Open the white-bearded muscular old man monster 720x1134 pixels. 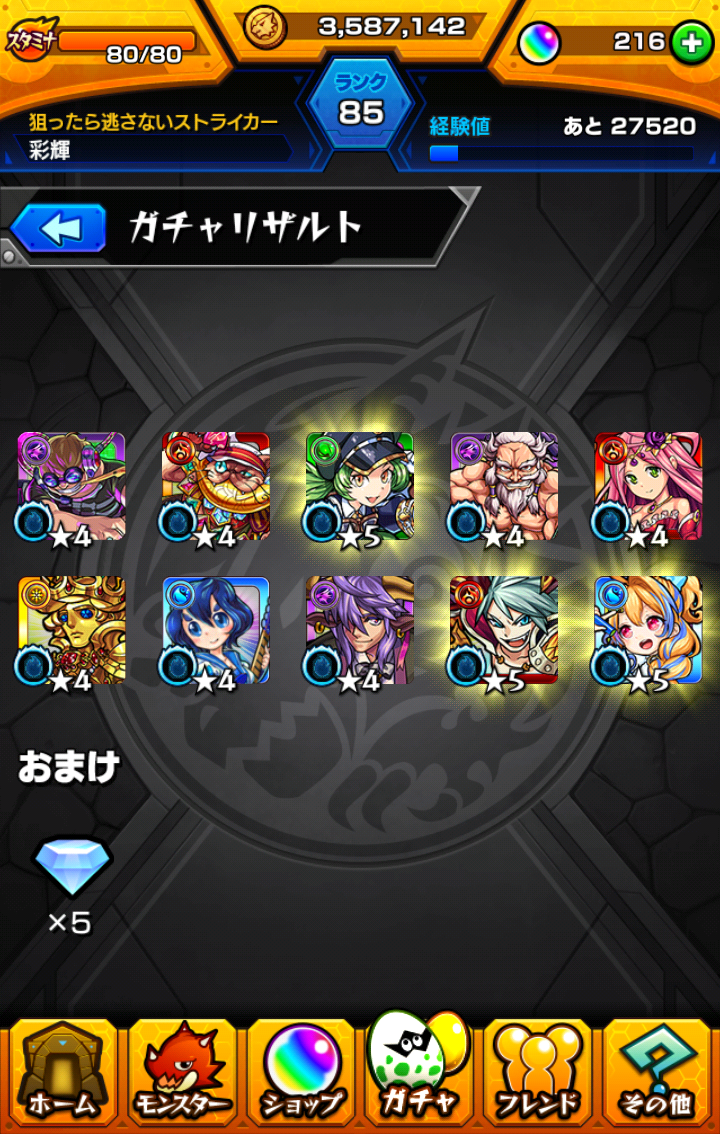coord(504,487)
